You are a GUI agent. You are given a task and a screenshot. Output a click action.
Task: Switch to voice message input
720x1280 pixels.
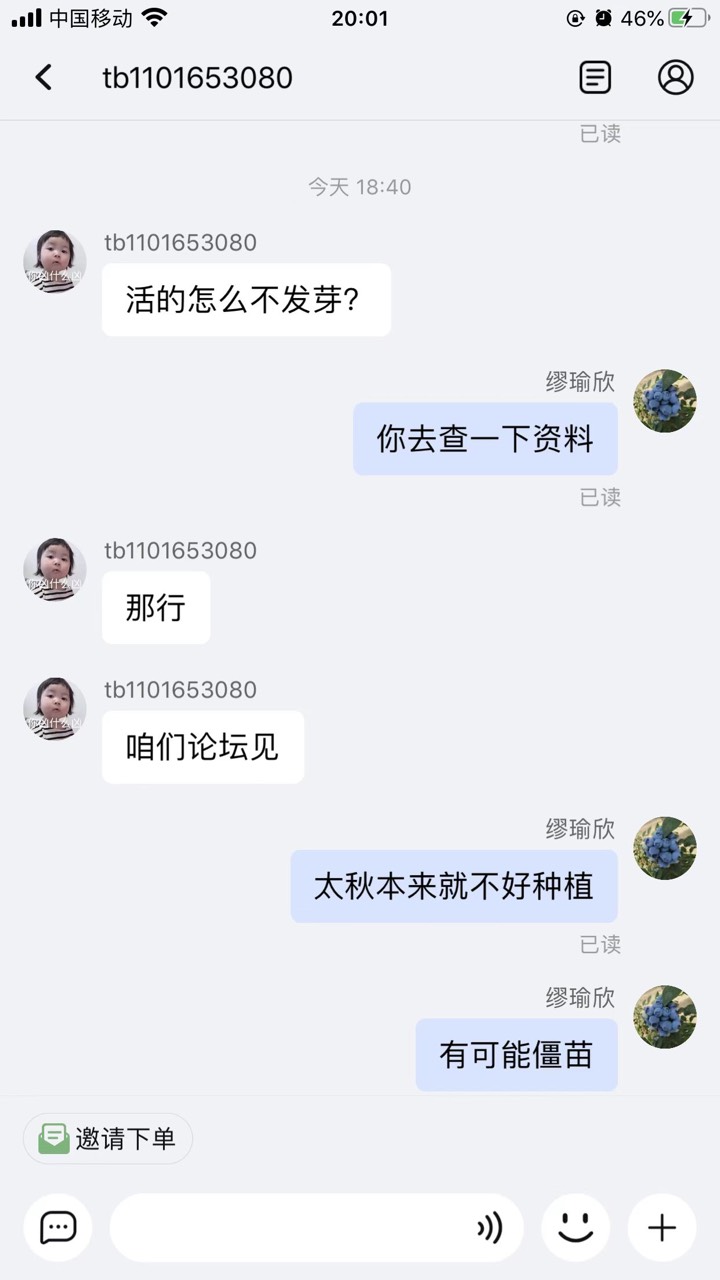(489, 1227)
